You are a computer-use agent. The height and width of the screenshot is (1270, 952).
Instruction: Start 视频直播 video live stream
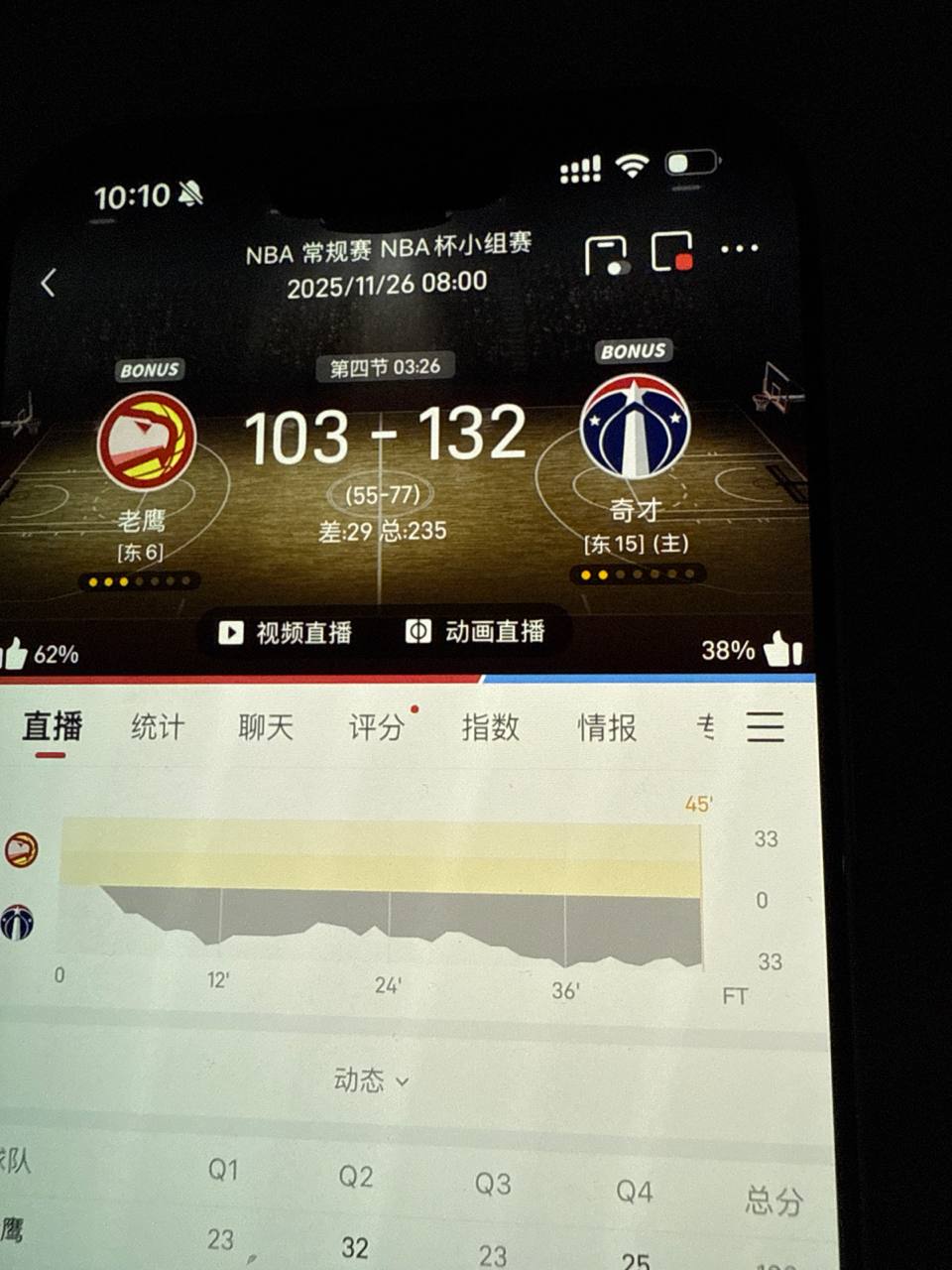coord(286,632)
